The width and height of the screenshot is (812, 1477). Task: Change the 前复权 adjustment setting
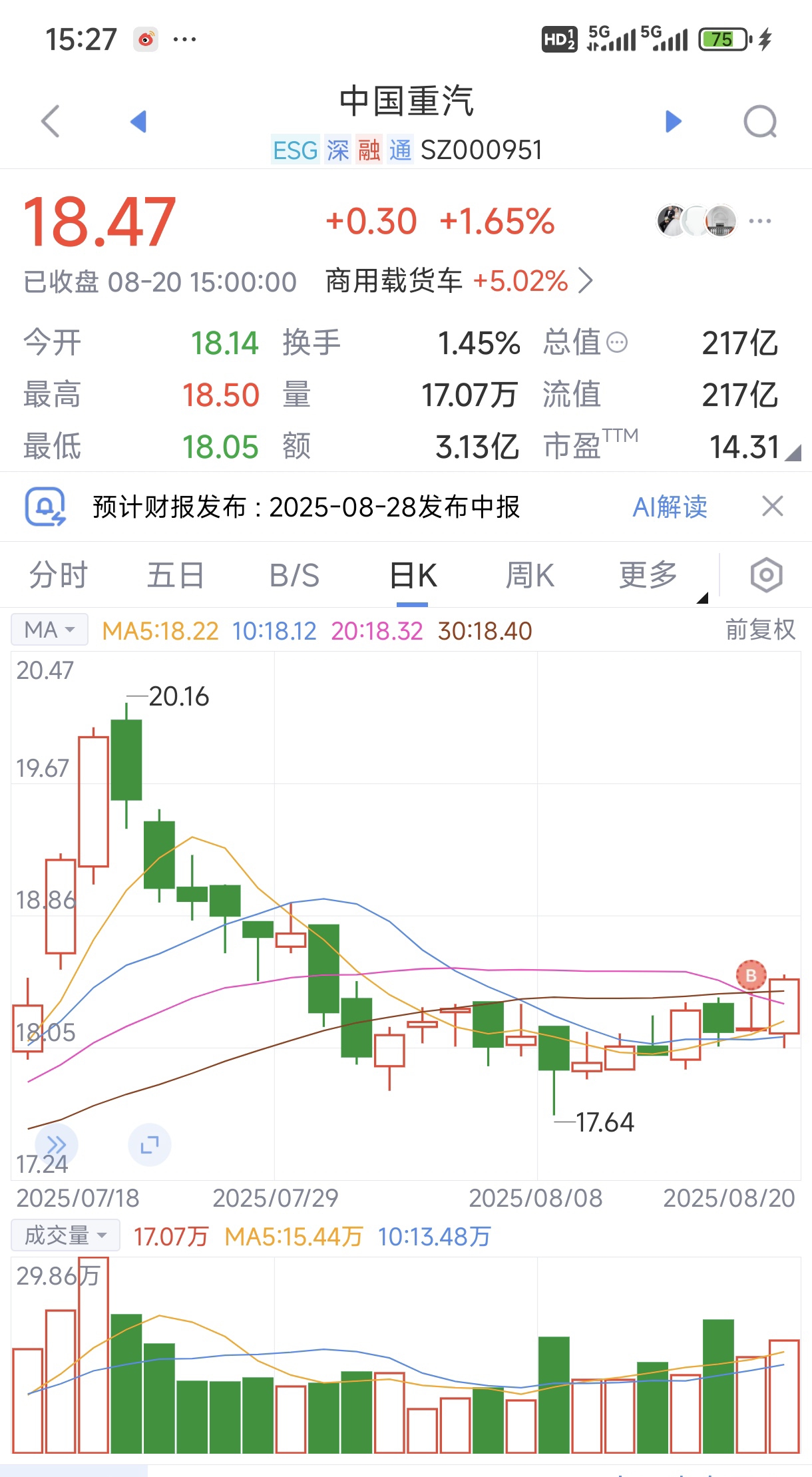760,630
